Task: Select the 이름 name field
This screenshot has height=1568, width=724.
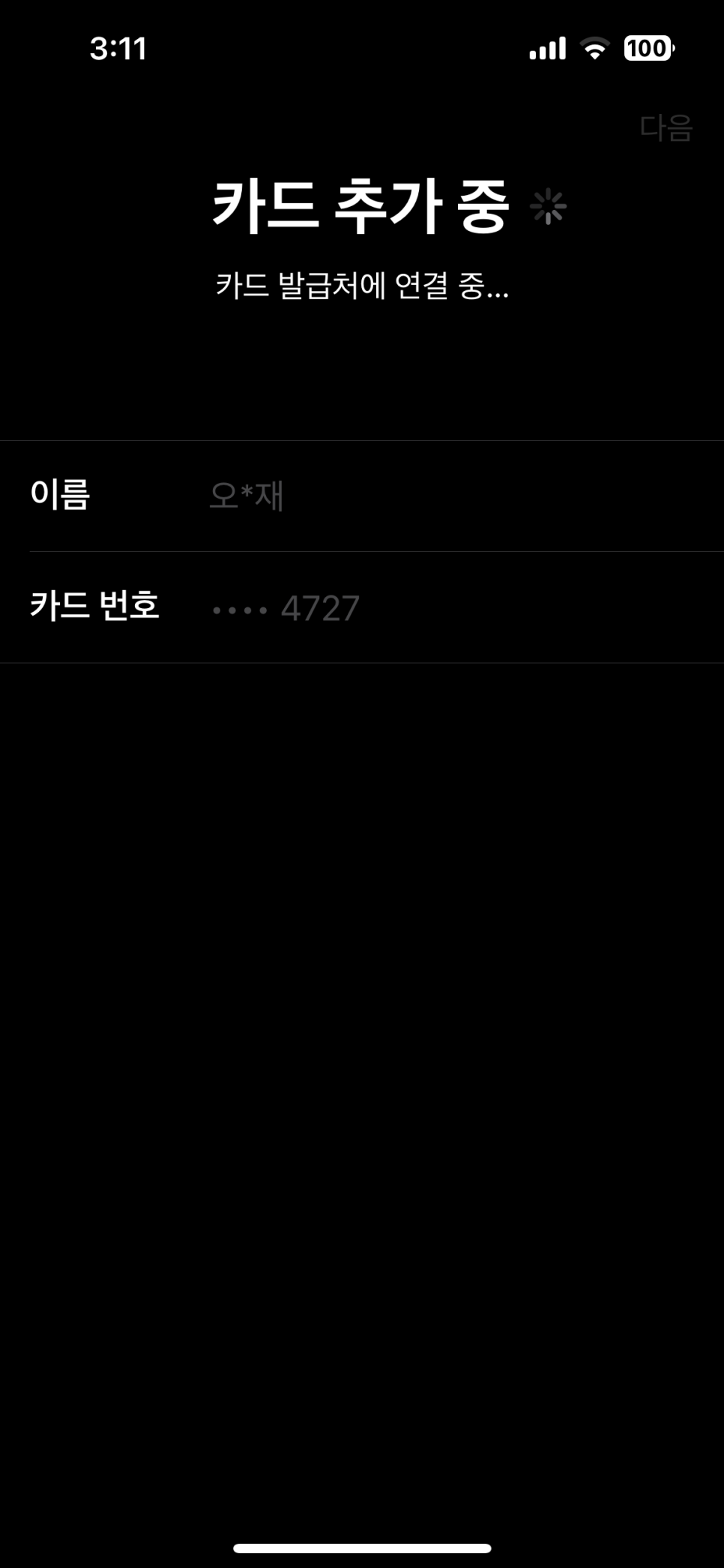Action: (362, 496)
